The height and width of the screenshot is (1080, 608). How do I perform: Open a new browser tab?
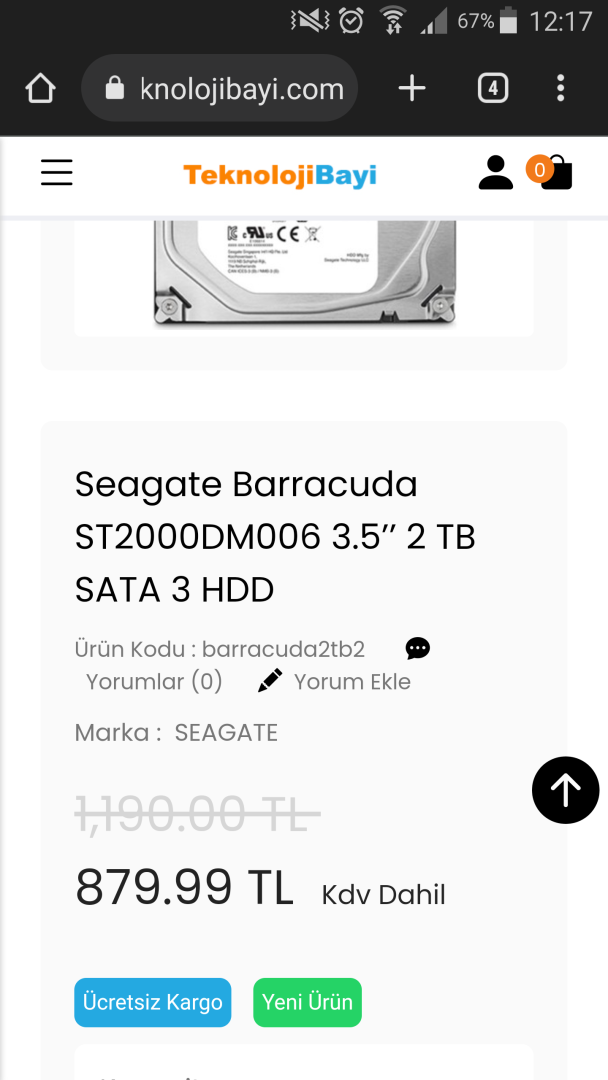(x=412, y=89)
